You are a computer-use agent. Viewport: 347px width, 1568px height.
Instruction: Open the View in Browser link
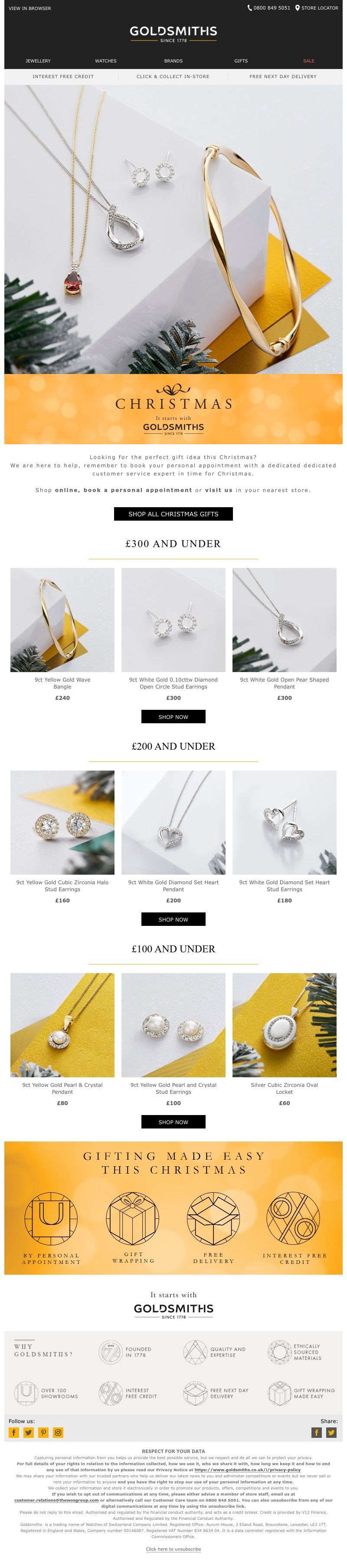click(x=30, y=9)
